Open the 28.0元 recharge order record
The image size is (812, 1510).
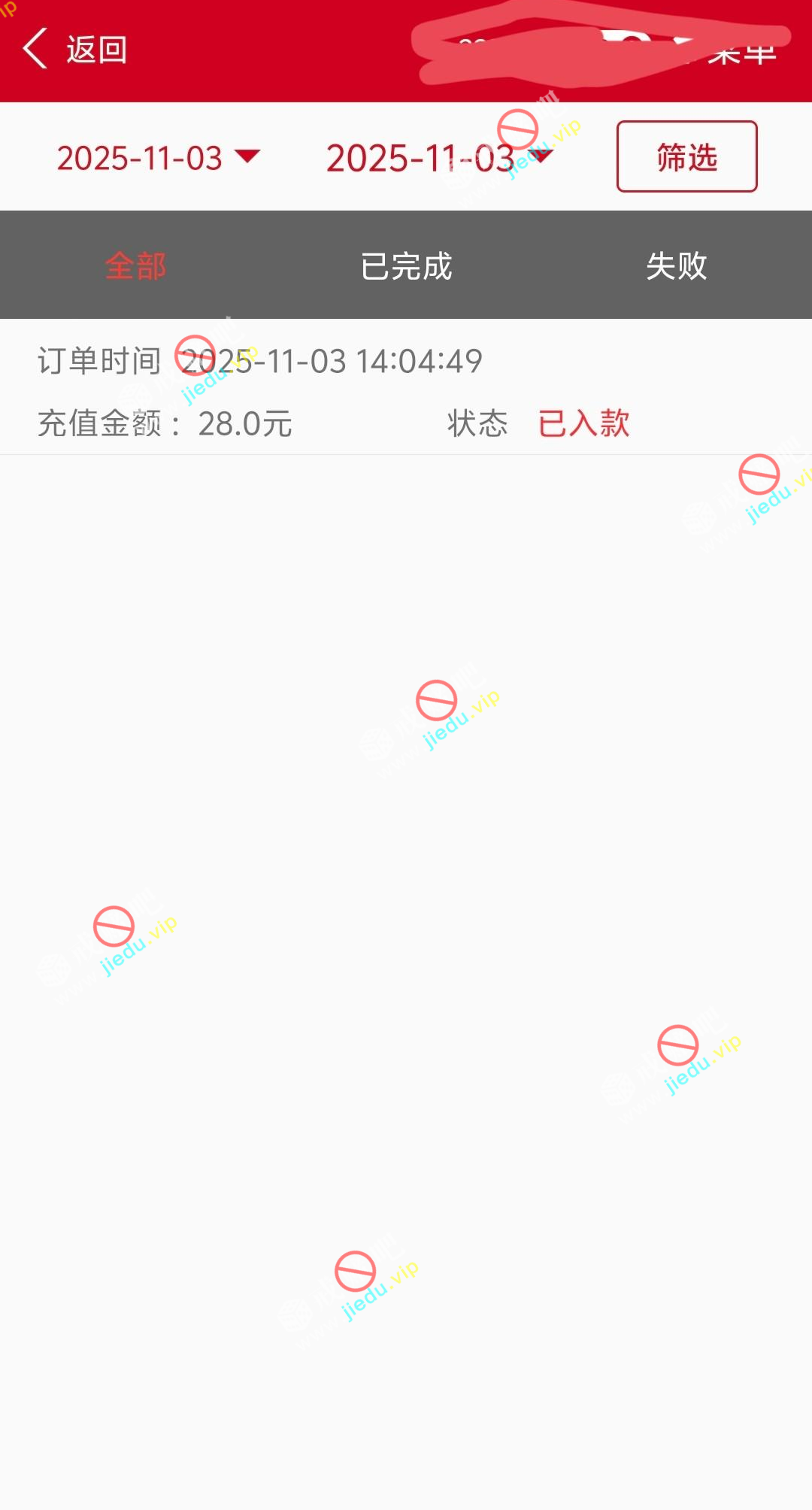pyautogui.click(x=406, y=391)
